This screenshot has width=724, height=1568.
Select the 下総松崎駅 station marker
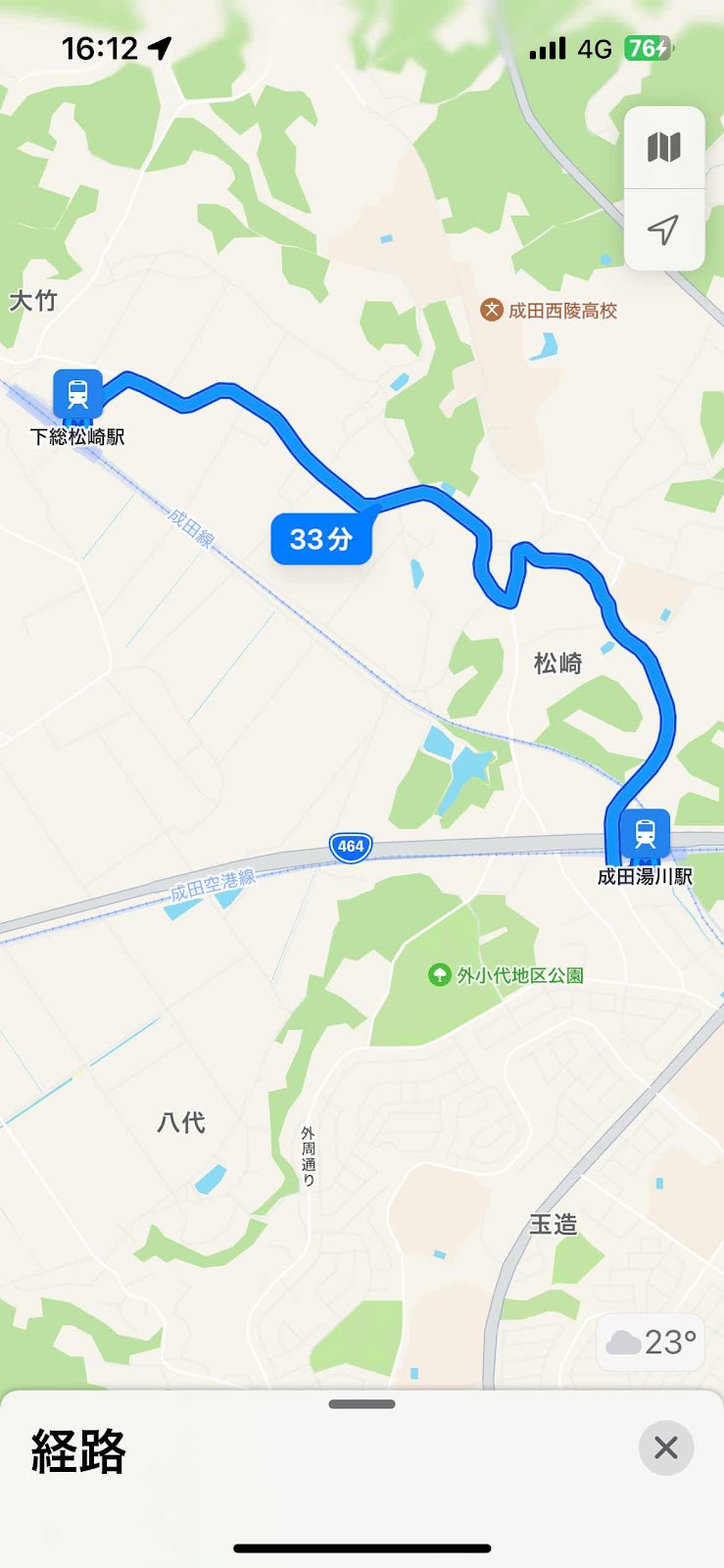77,394
